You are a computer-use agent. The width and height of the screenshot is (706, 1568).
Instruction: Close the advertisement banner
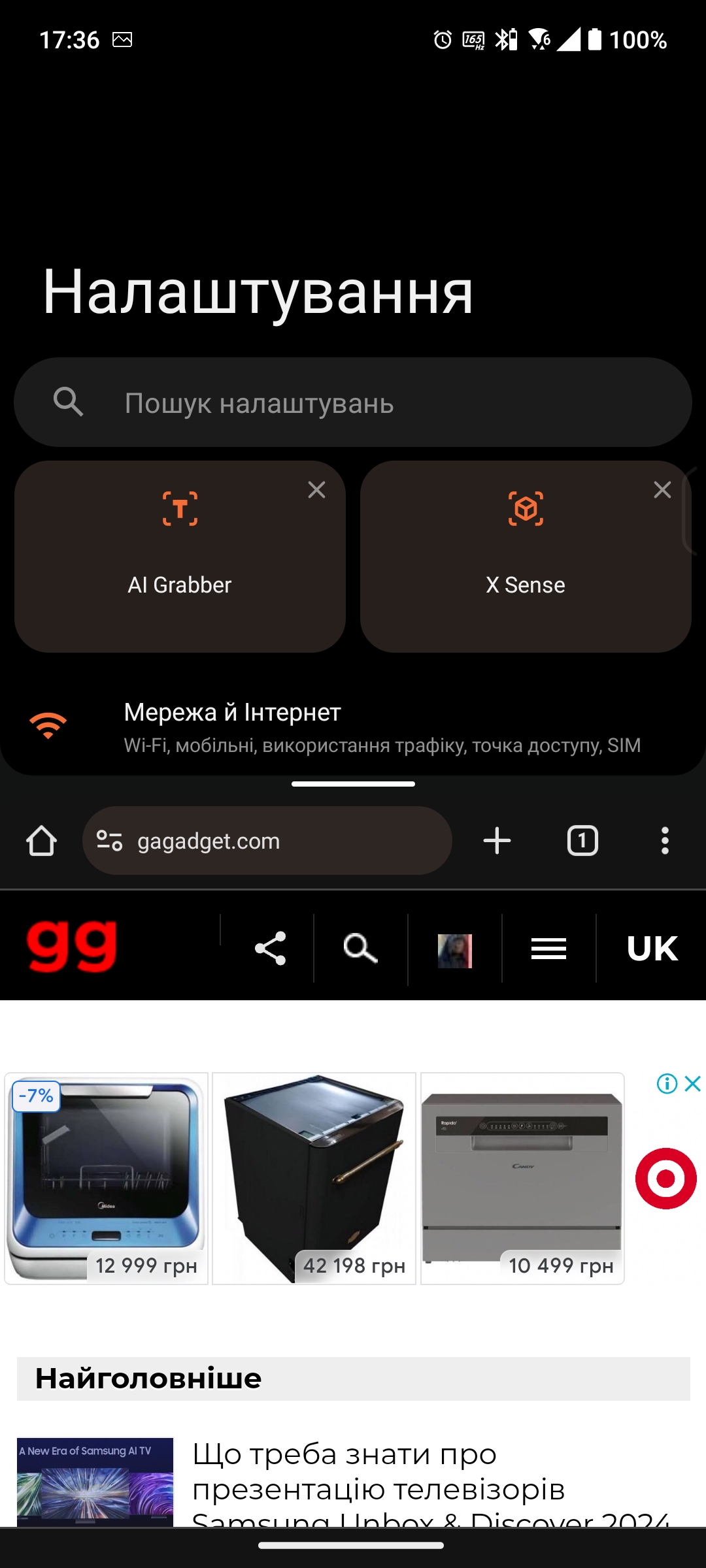(x=692, y=1084)
